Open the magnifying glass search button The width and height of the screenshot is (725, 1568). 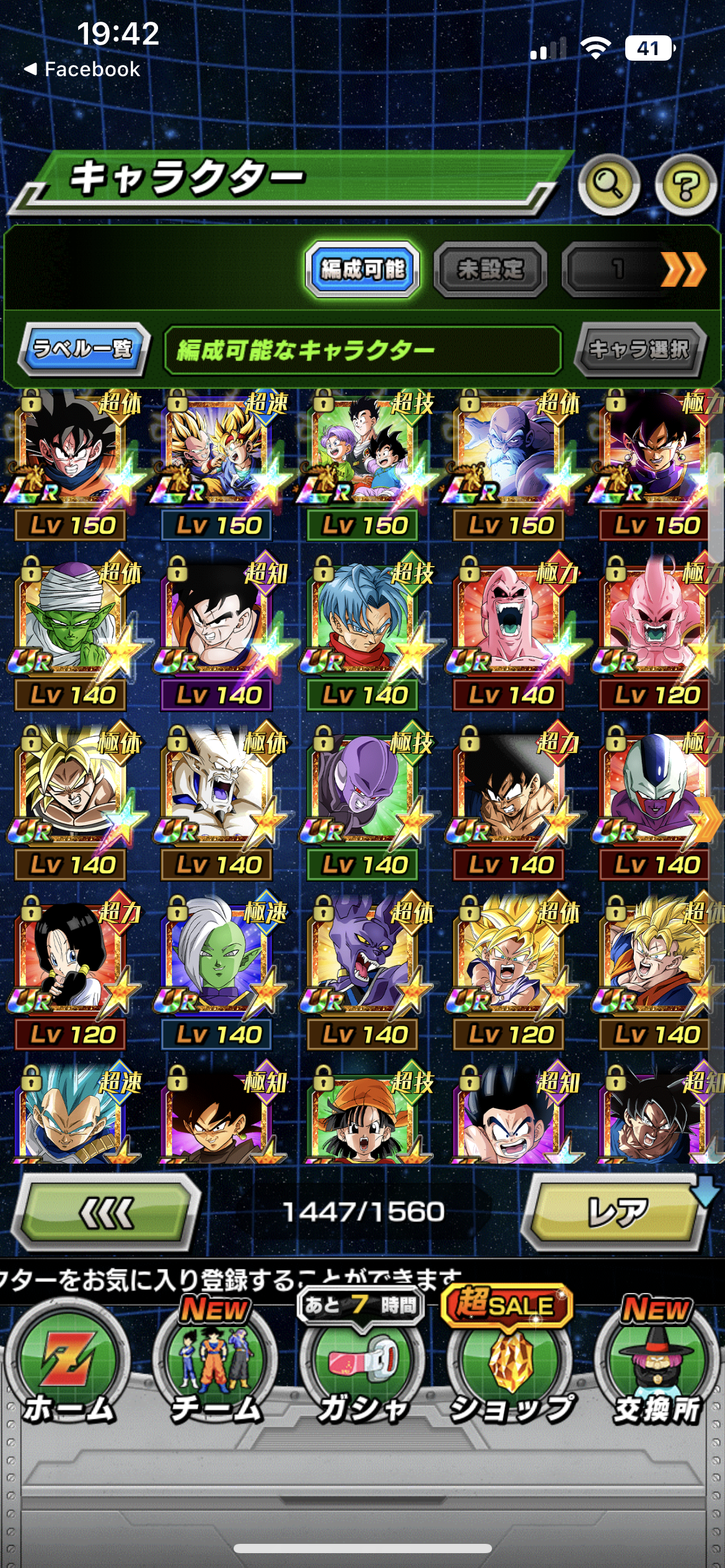pos(609,184)
